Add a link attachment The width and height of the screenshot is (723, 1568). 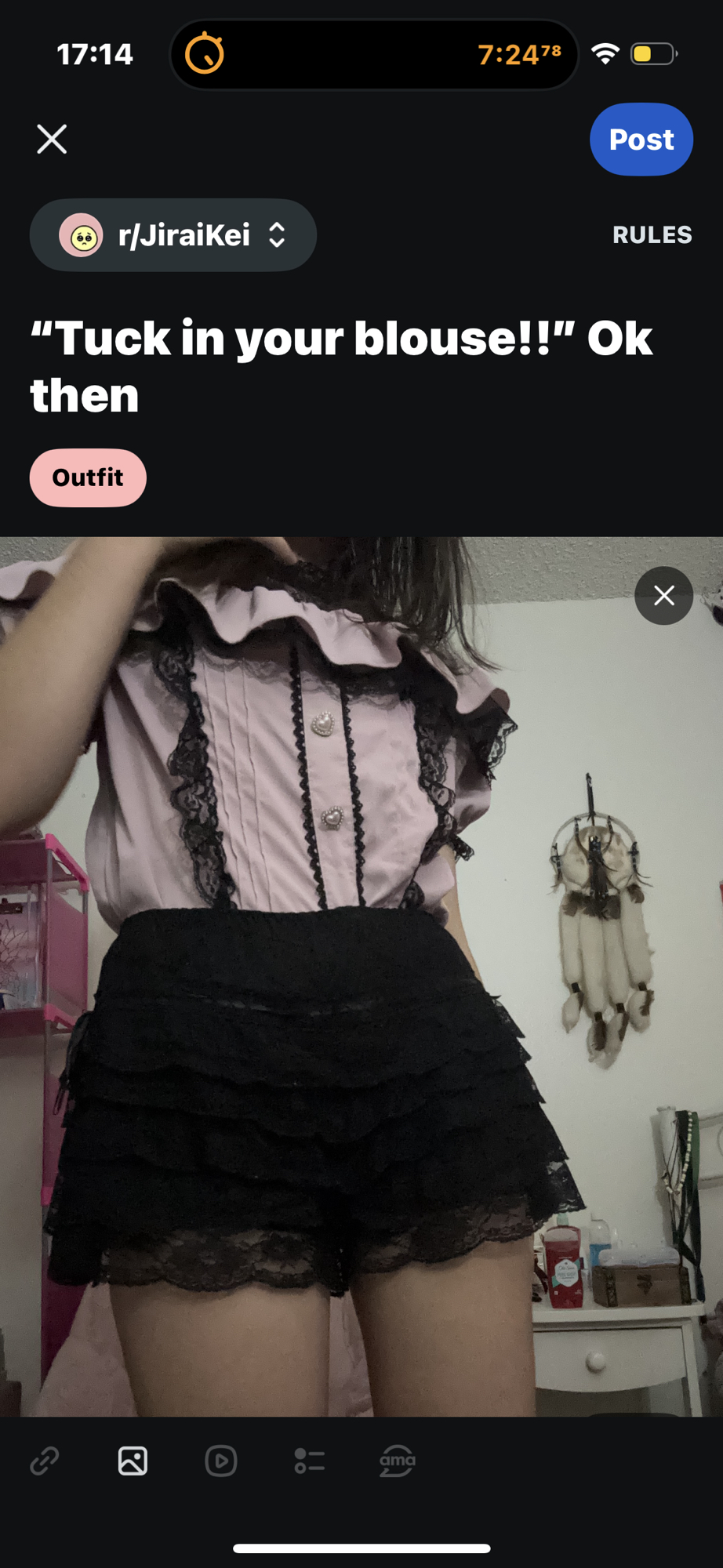45,1461
